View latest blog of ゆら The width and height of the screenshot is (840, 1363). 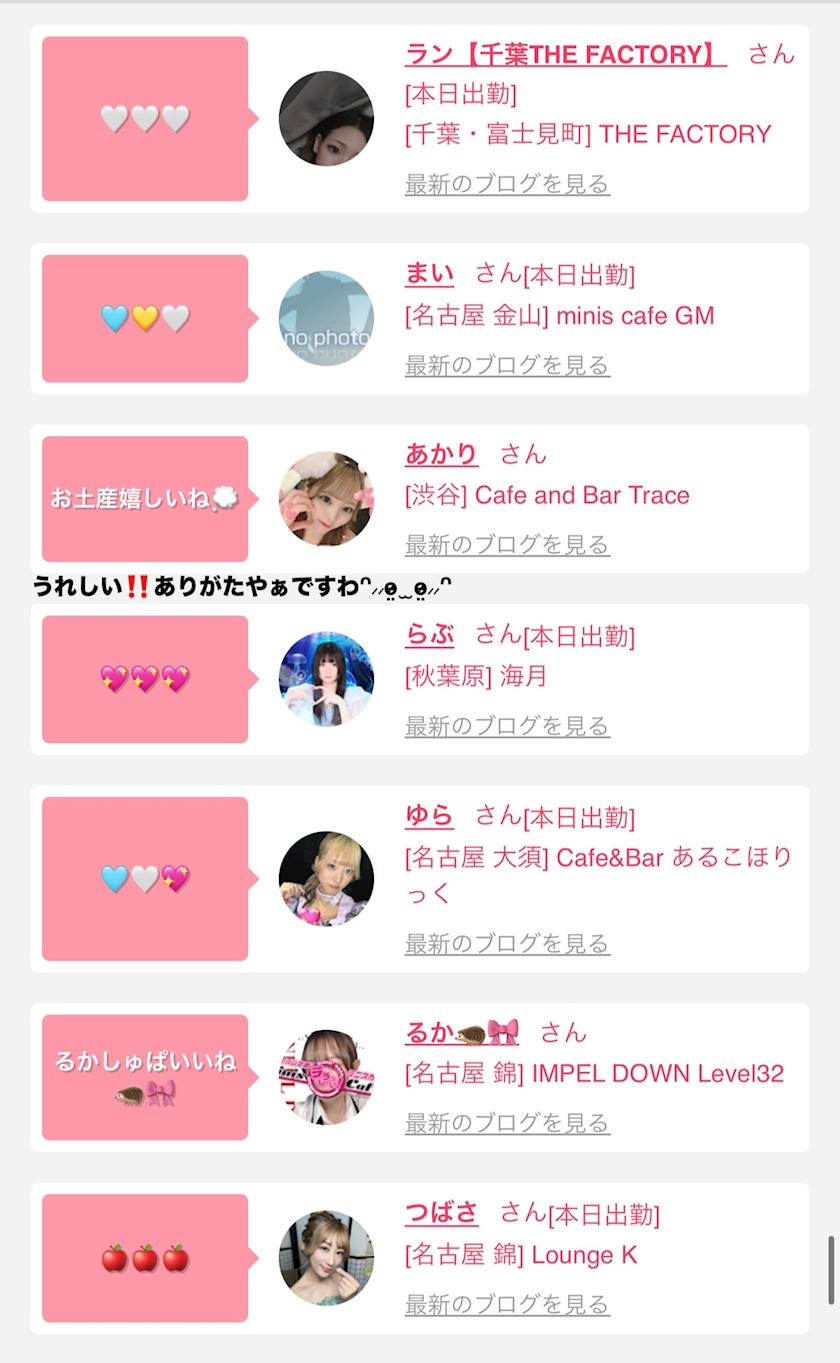[x=507, y=943]
